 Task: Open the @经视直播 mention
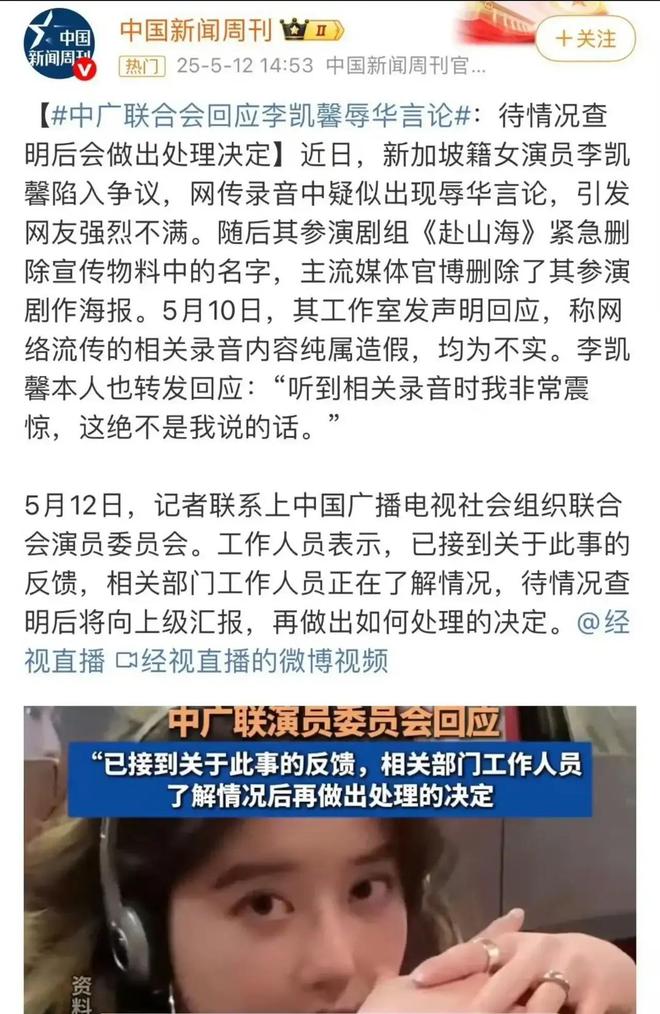603,623
